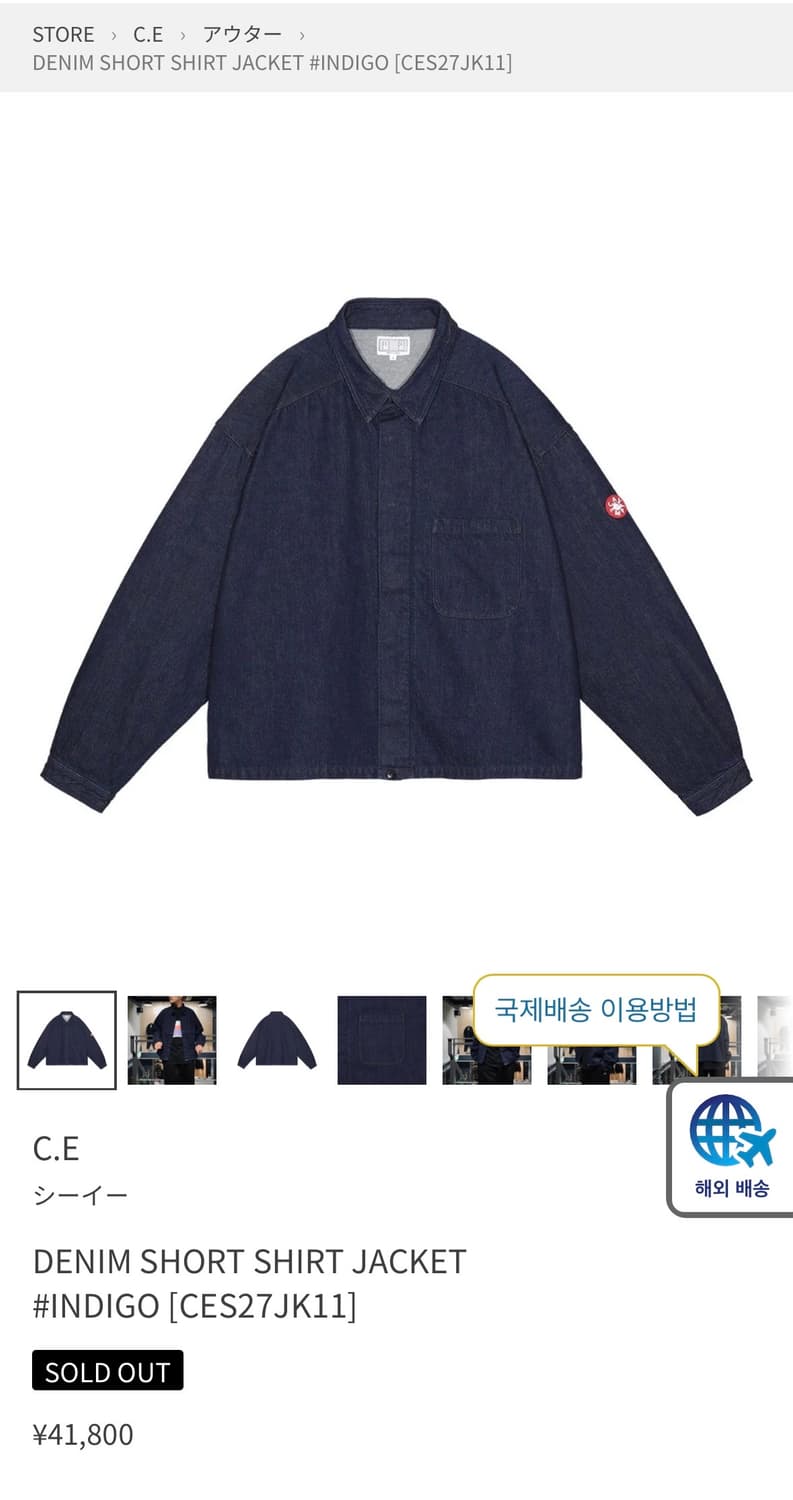The width and height of the screenshot is (793, 1500).
Task: Open the STORE breadcrumb link
Action: [63, 33]
